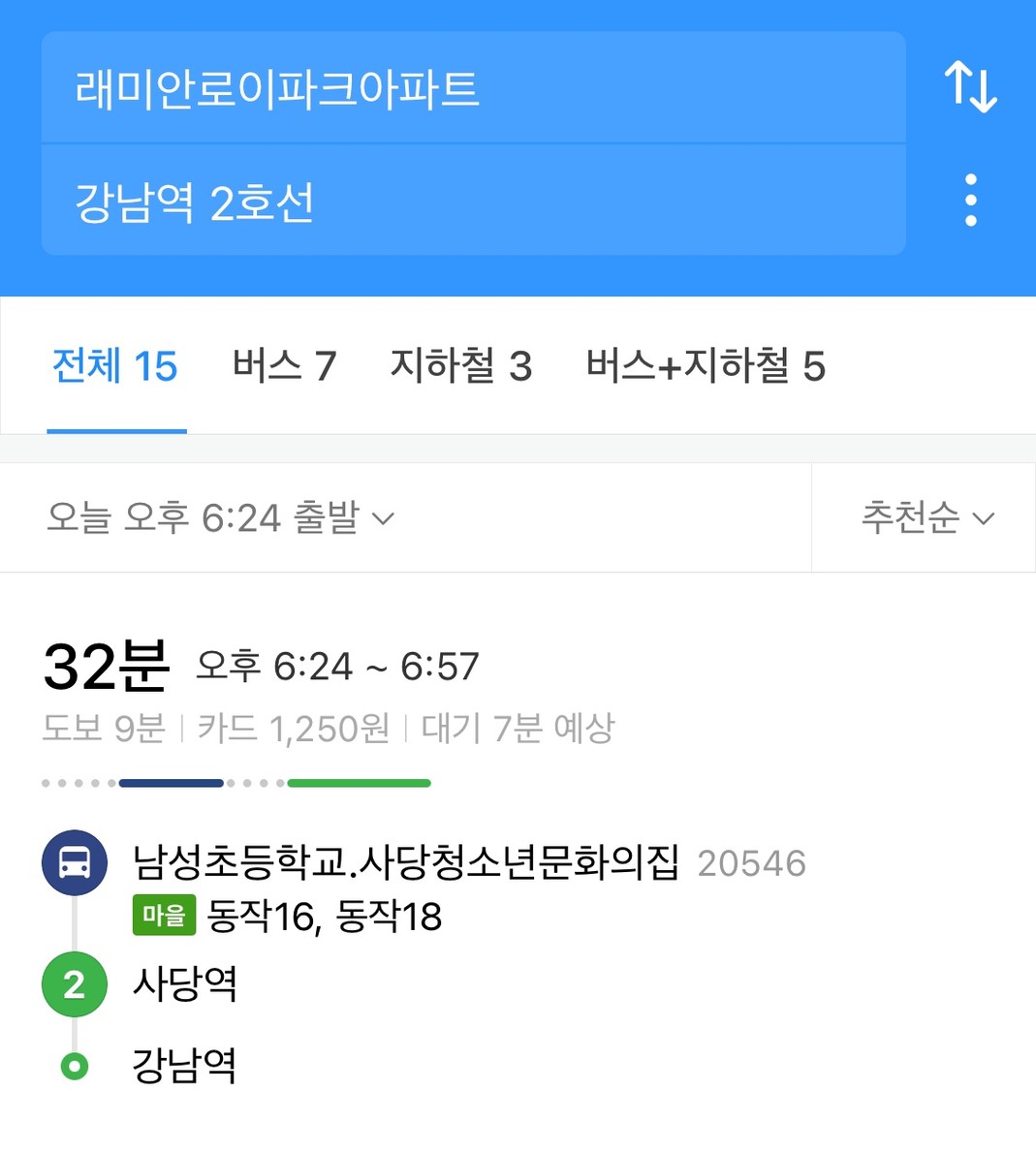Switch to the 버스+지하철 5 tab
The image size is (1036, 1153).
click(x=705, y=366)
